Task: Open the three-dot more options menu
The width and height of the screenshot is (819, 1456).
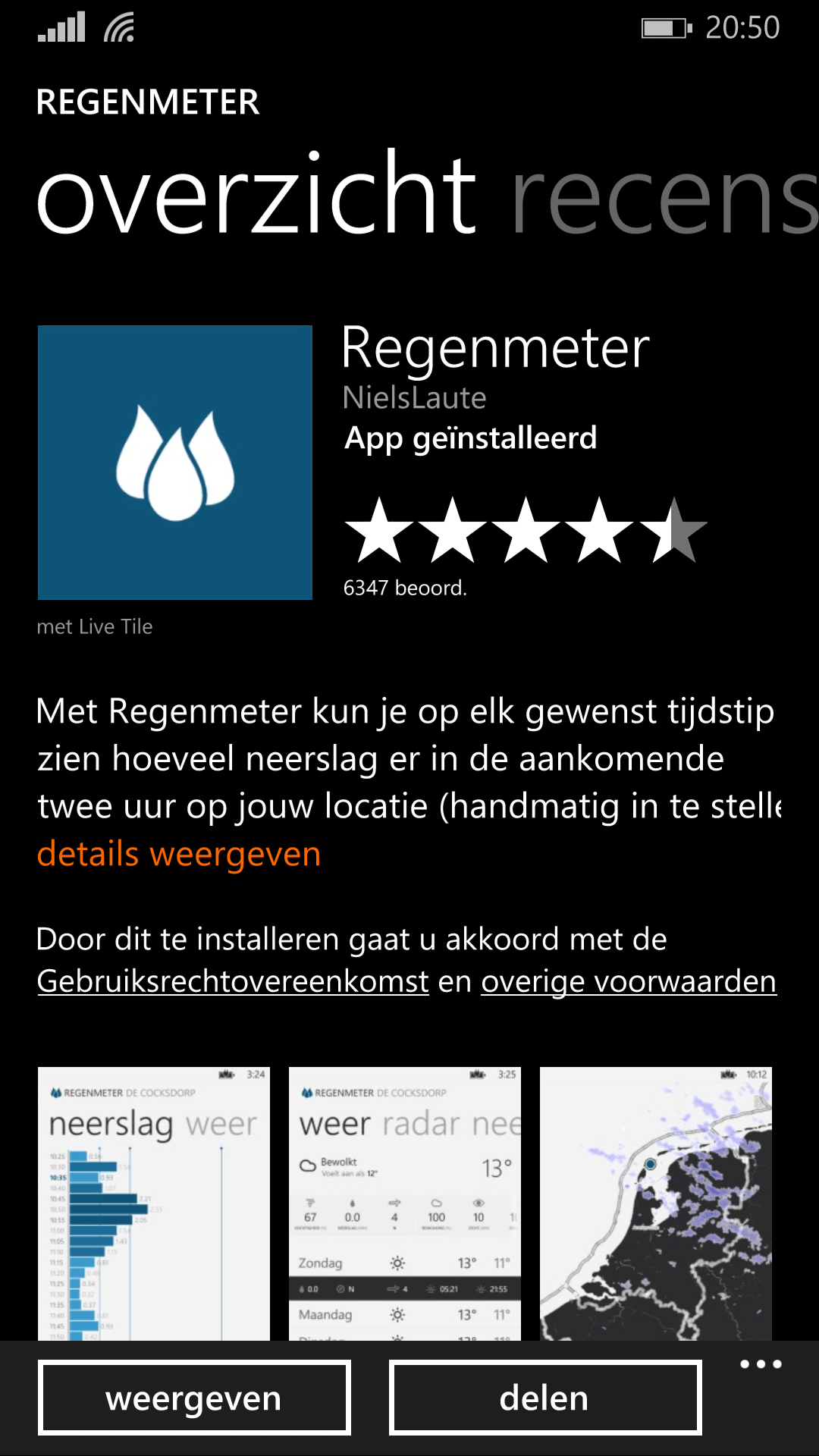Action: (761, 1364)
